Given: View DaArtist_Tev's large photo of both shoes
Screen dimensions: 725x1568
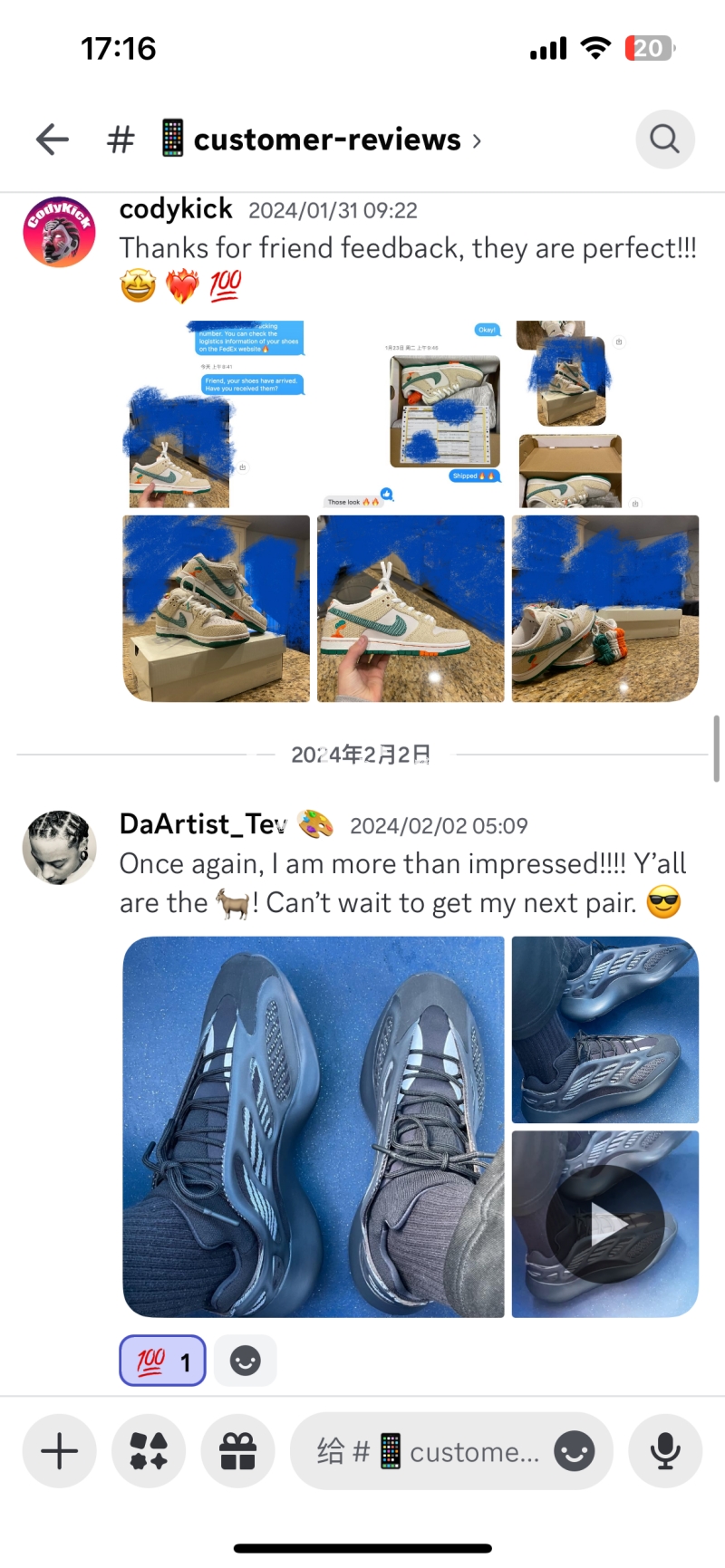Looking at the screenshot, I should pyautogui.click(x=314, y=1127).
